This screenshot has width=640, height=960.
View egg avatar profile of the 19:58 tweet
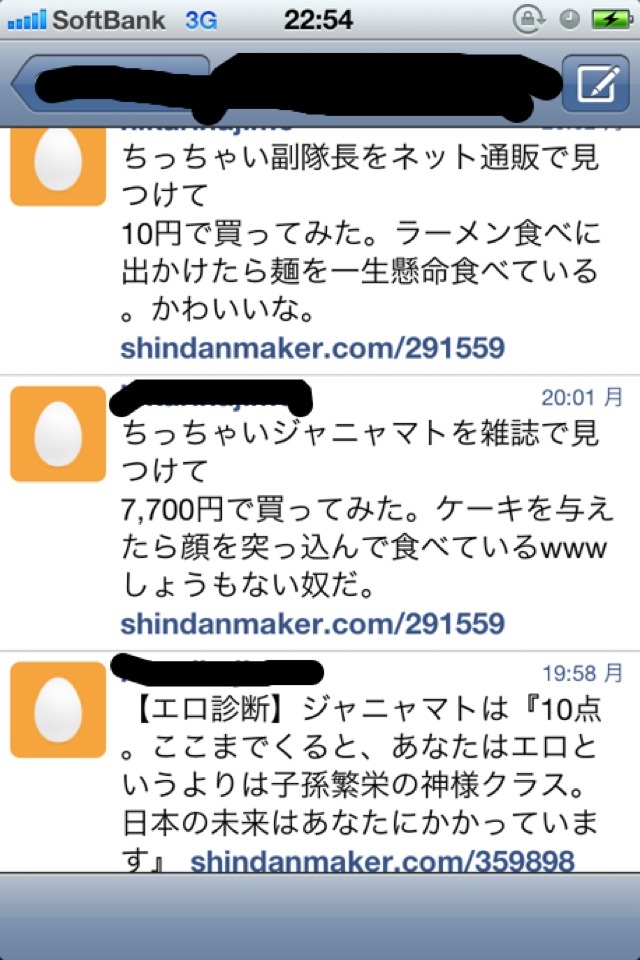tap(57, 709)
